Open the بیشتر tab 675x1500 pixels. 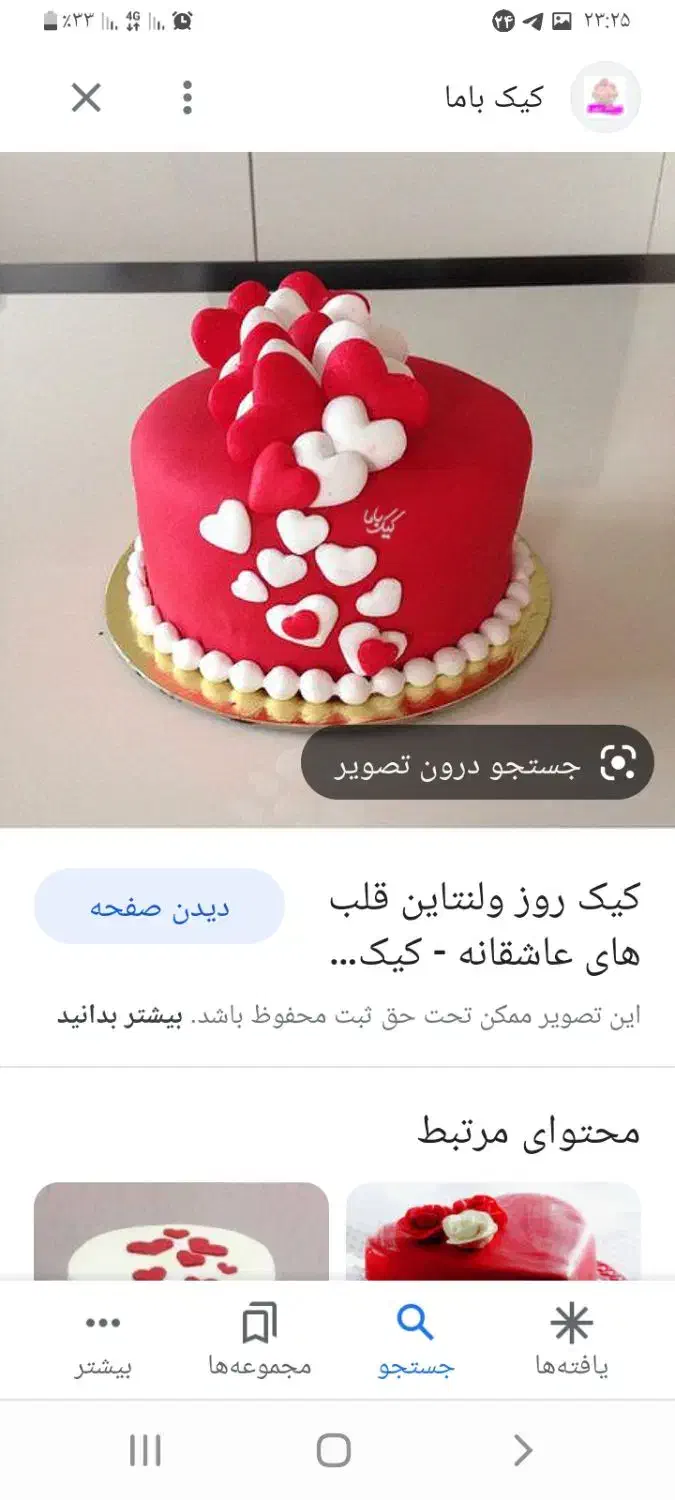click(x=103, y=1341)
